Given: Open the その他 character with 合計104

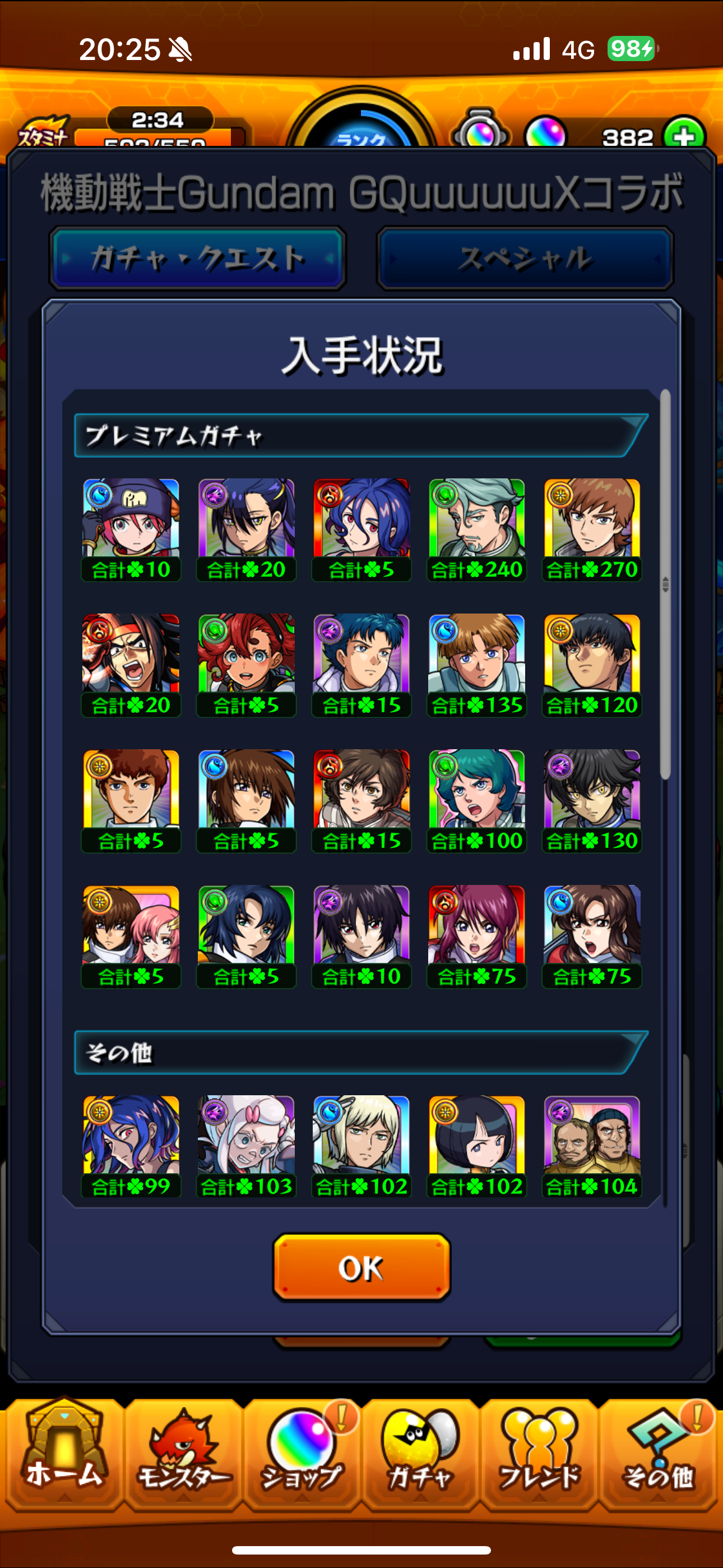Looking at the screenshot, I should [591, 1147].
